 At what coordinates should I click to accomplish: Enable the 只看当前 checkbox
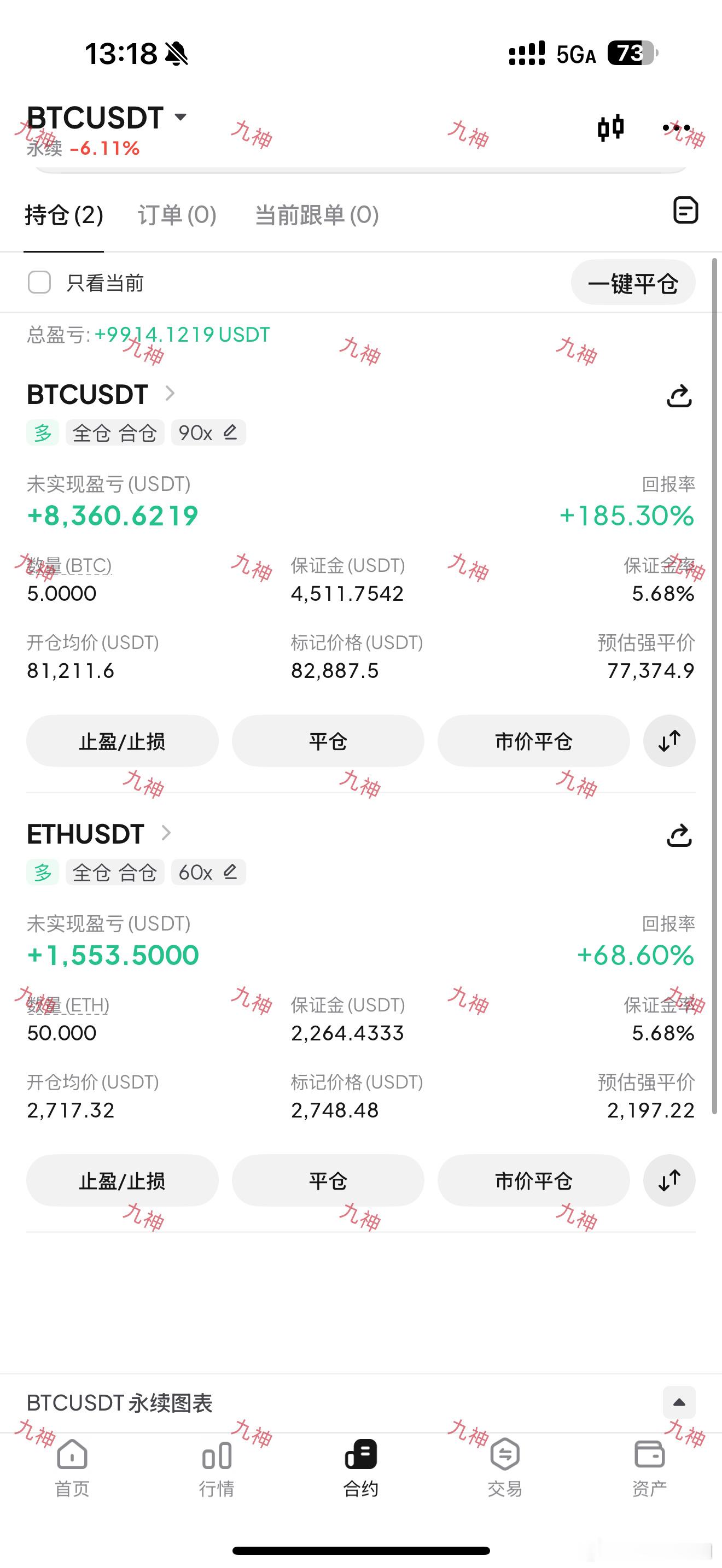[39, 283]
